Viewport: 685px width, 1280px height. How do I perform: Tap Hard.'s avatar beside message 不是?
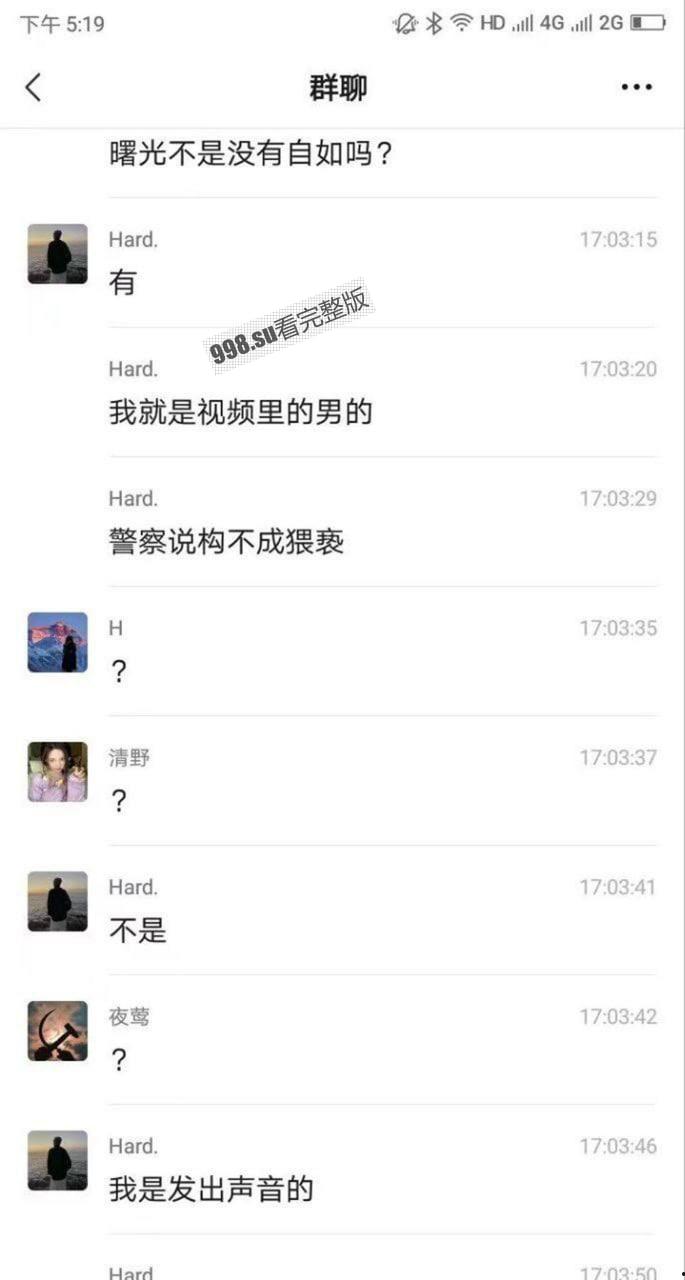click(x=57, y=901)
